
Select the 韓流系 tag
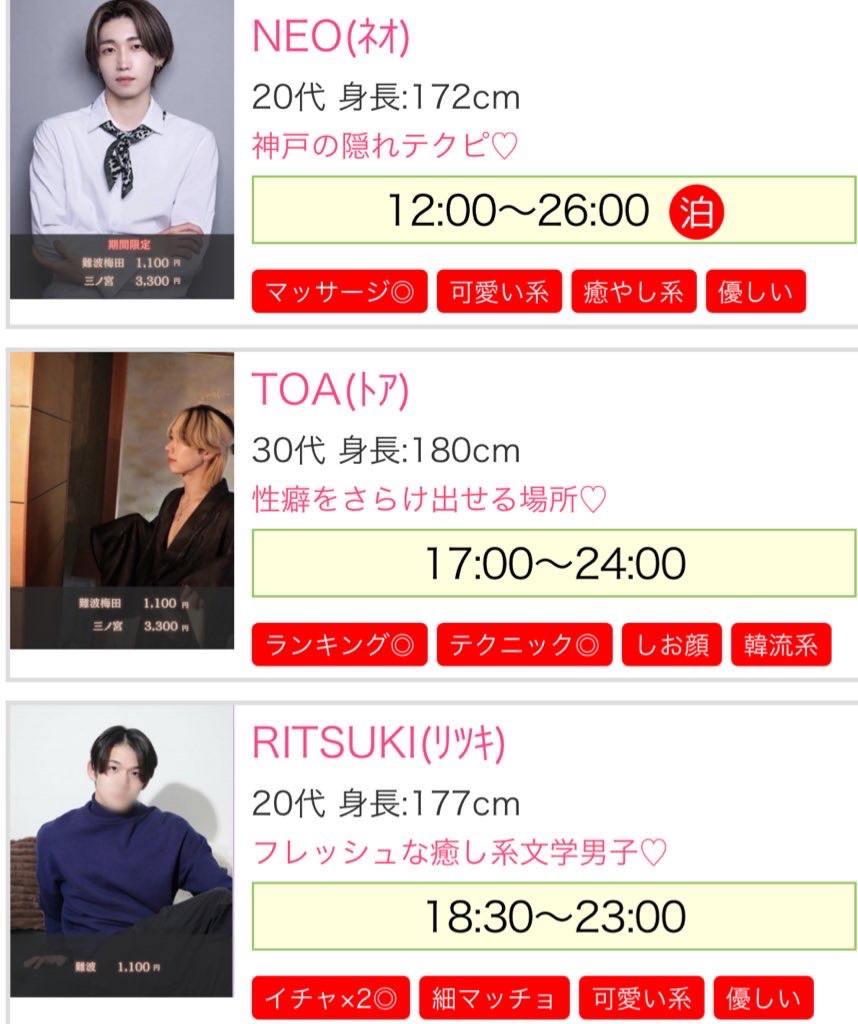tap(781, 645)
